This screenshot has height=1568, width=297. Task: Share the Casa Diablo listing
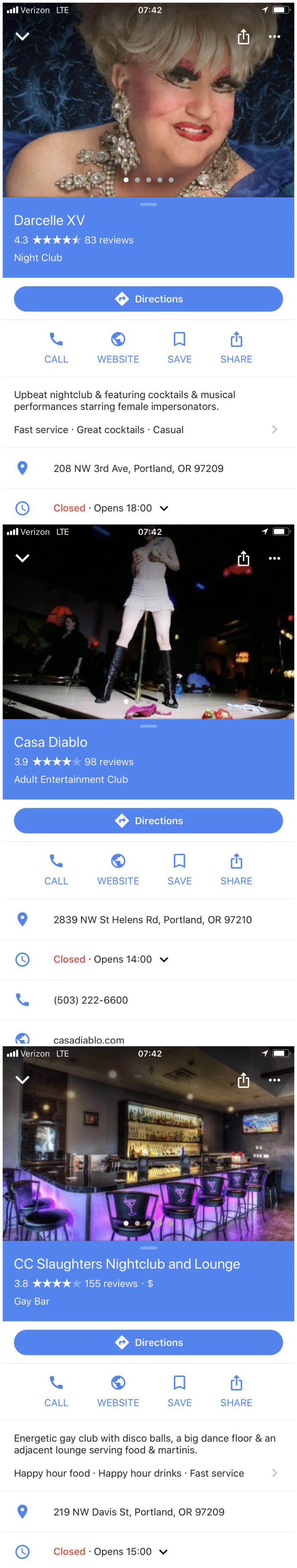pyautogui.click(x=235, y=869)
